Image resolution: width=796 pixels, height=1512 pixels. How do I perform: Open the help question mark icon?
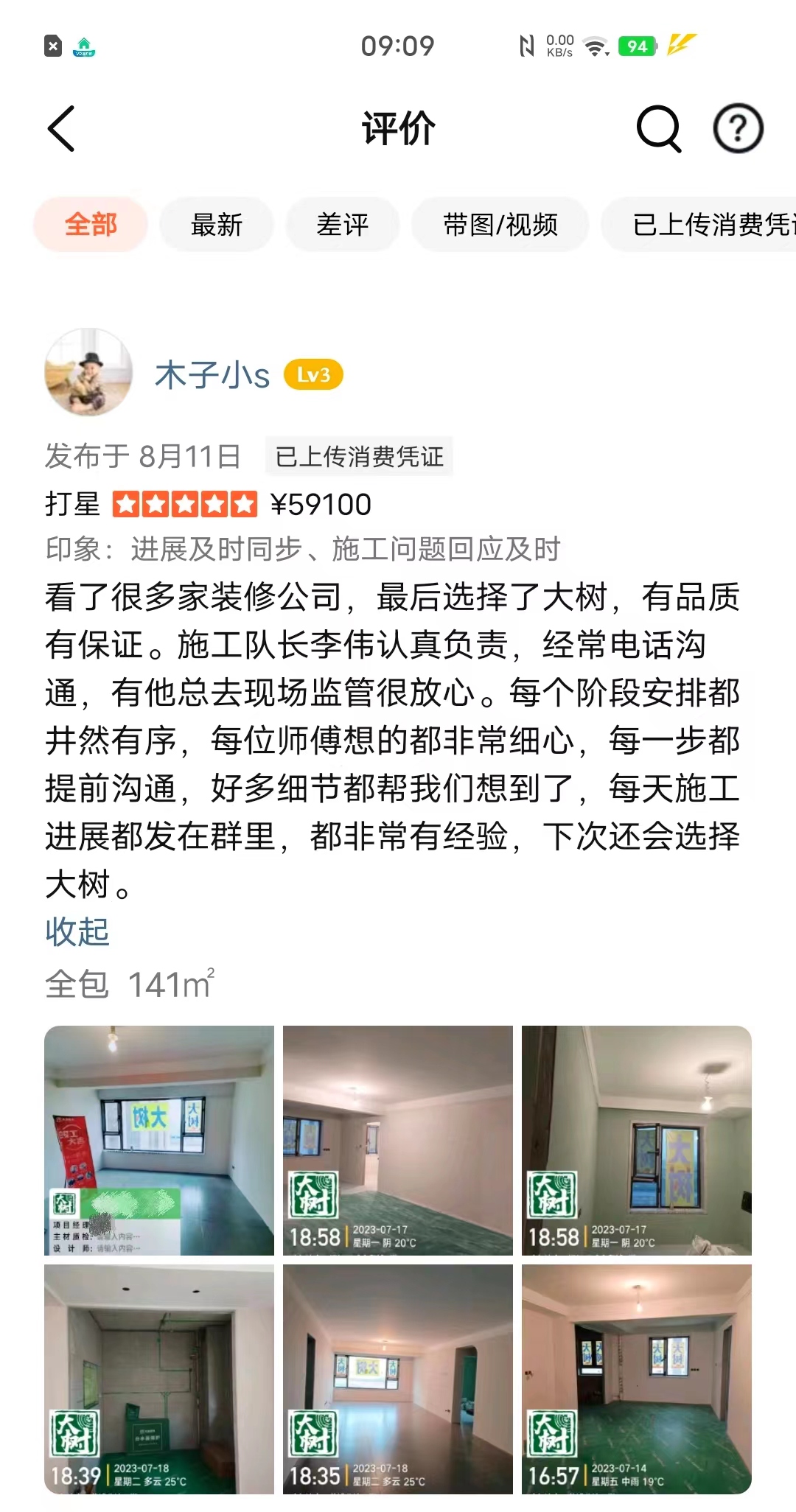pyautogui.click(x=738, y=128)
